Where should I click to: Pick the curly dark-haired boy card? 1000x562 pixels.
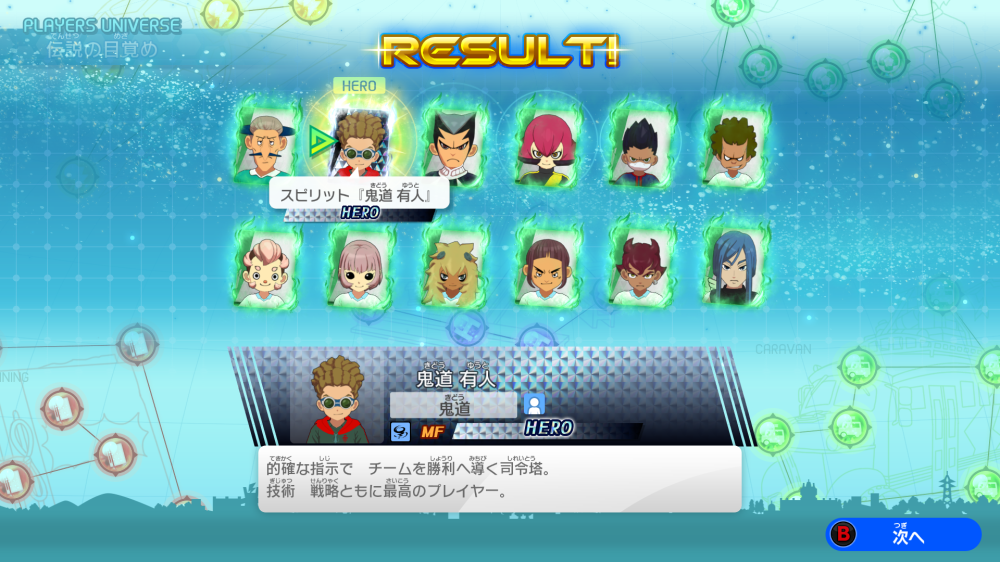(x=735, y=145)
